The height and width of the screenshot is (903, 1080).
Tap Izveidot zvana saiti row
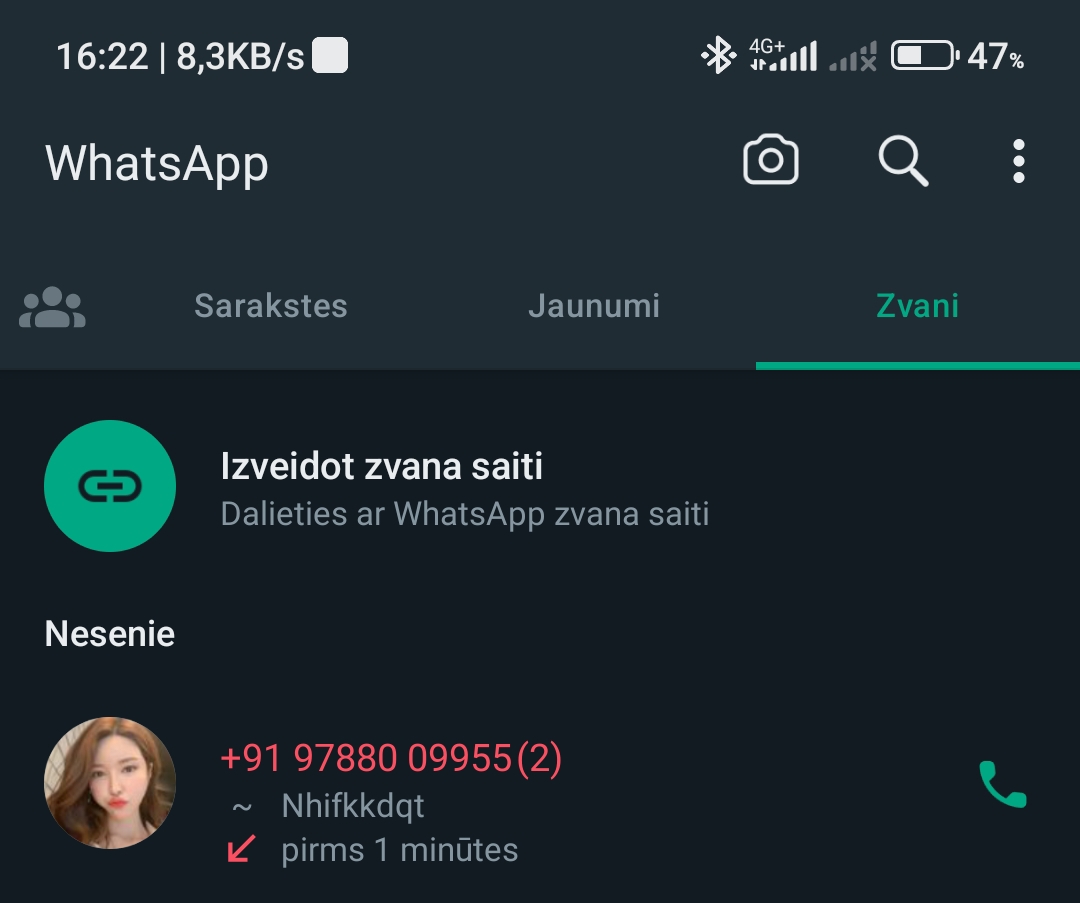pyautogui.click(x=464, y=487)
